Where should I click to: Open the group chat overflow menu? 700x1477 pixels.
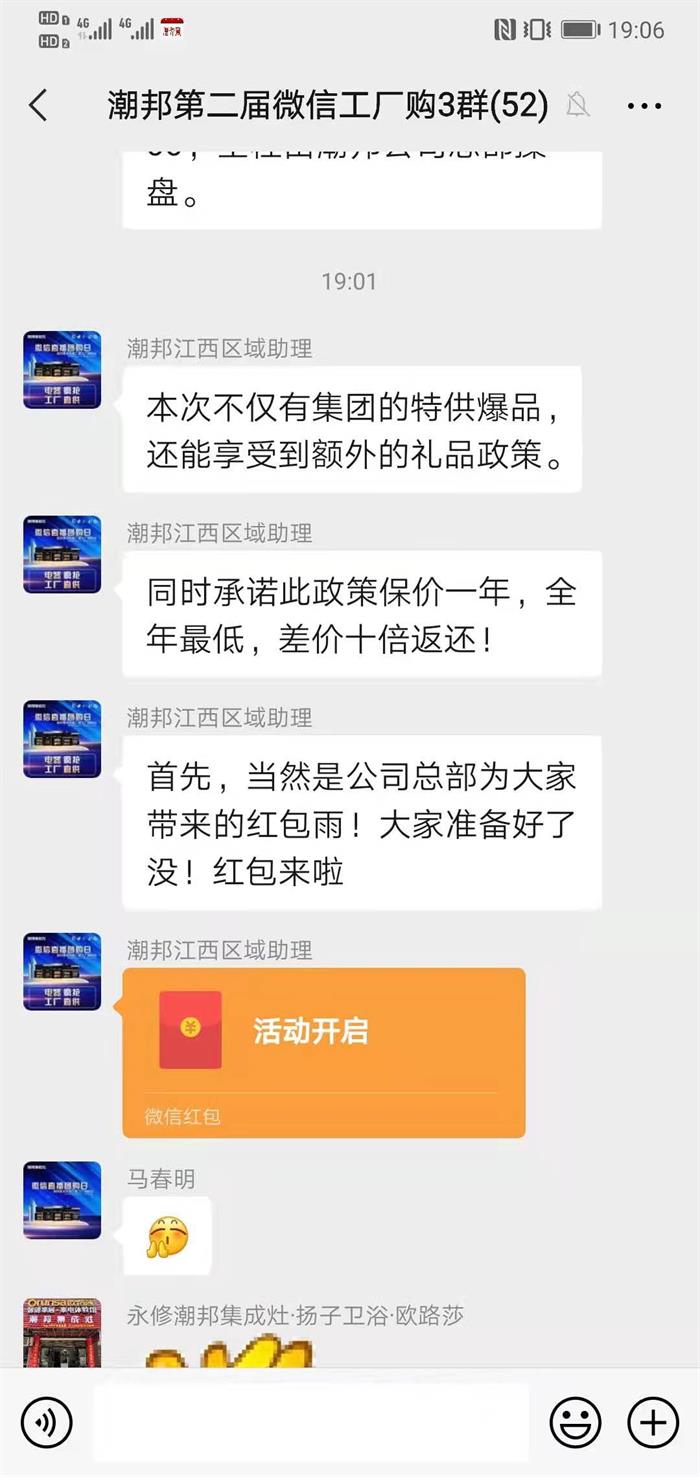(x=644, y=105)
